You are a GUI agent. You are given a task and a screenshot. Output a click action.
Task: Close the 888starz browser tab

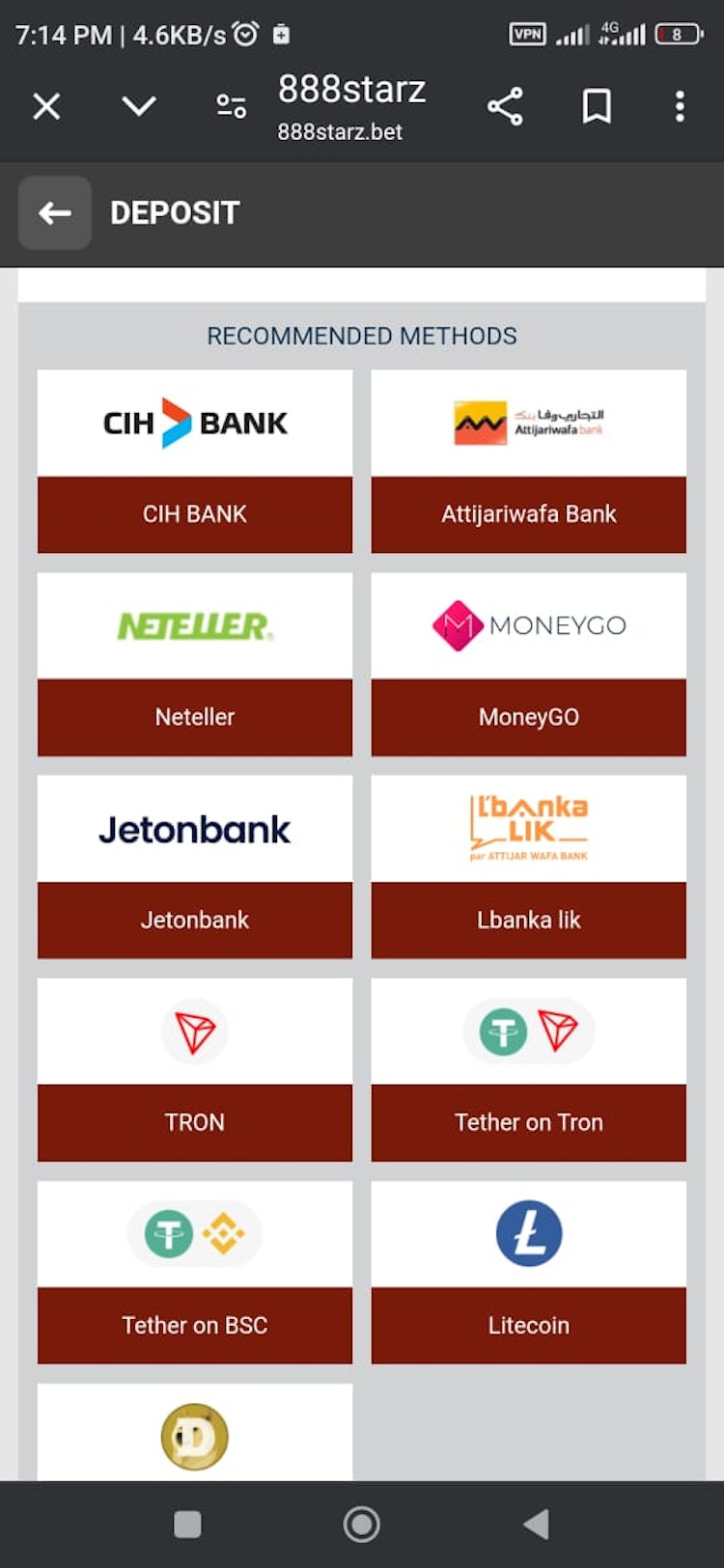coord(46,106)
